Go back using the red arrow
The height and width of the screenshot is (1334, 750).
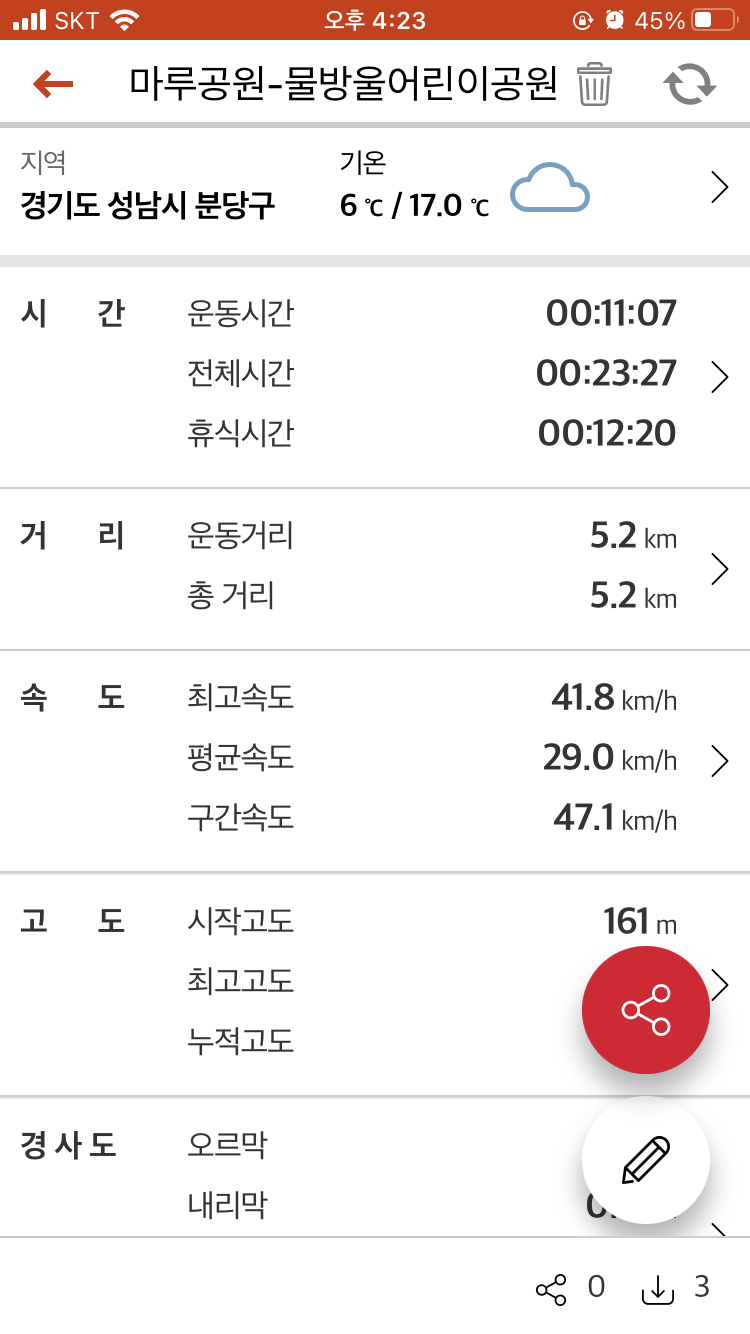[53, 84]
